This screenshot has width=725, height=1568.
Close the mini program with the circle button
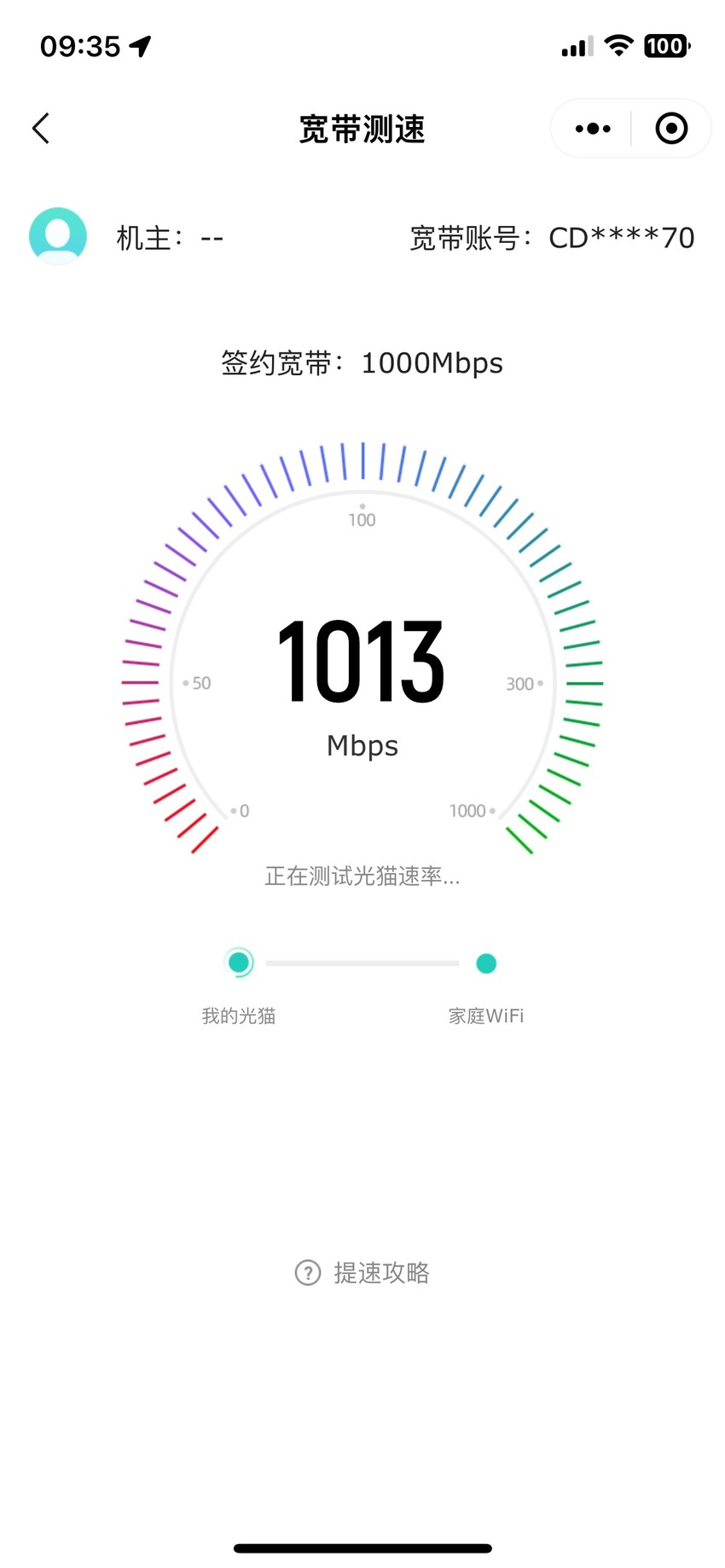[671, 129]
